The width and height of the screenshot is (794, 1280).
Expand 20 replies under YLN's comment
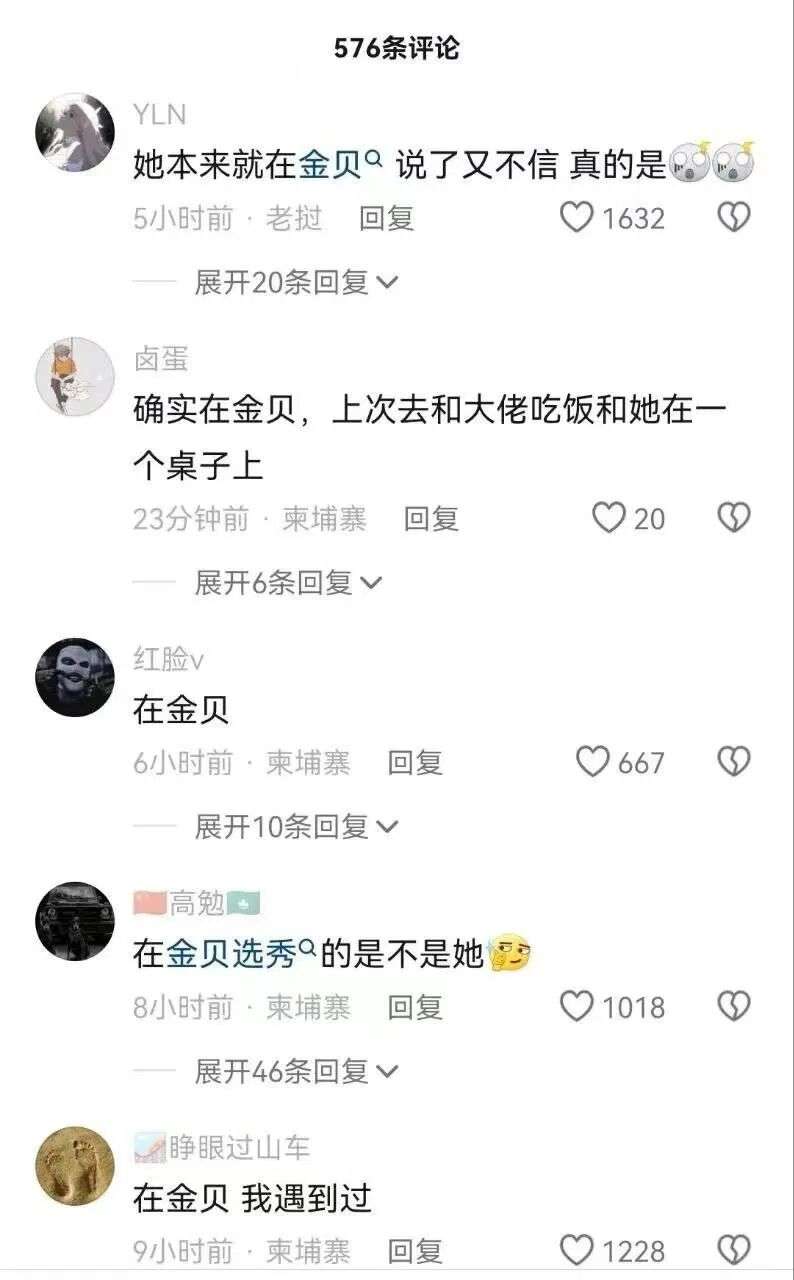click(x=296, y=282)
